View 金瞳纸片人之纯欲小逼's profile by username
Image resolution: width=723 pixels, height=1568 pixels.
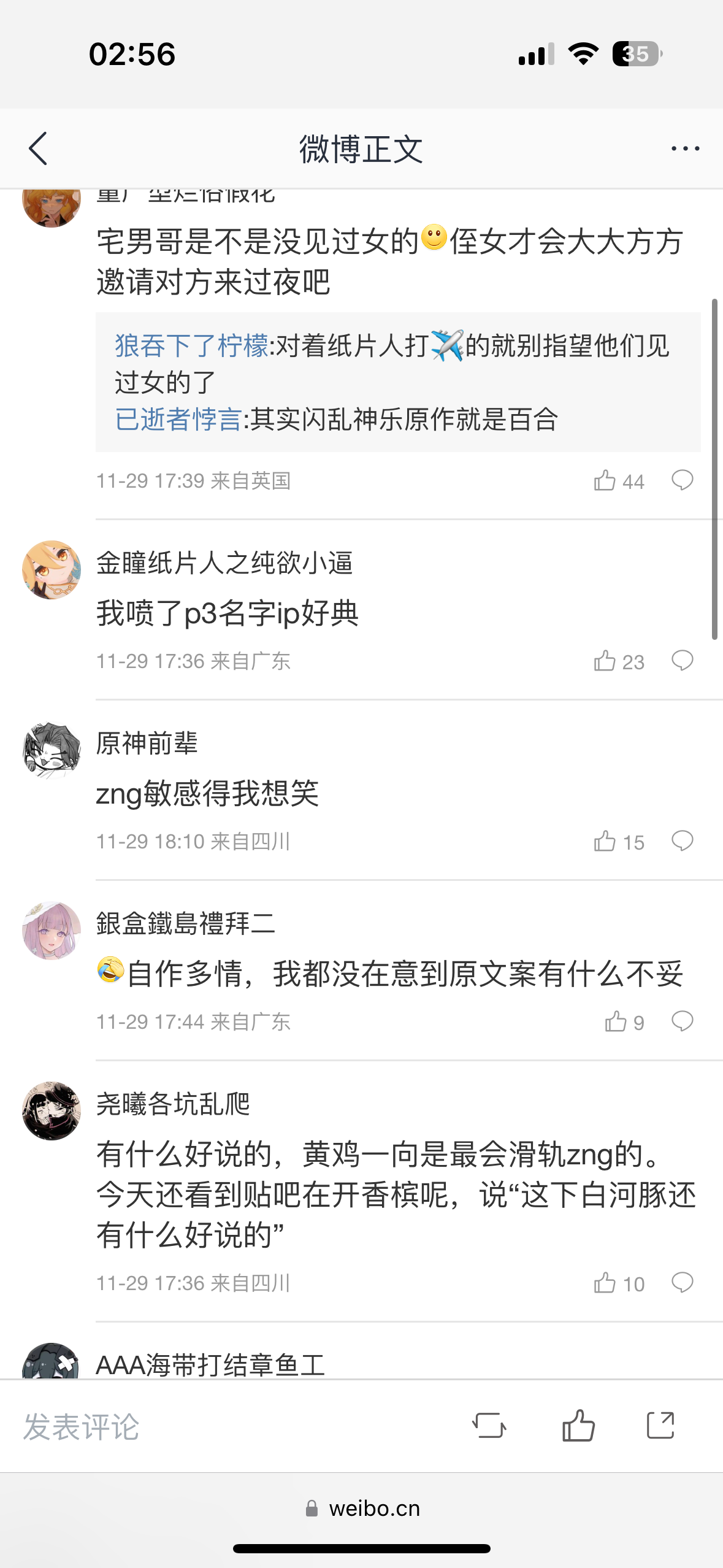224,563
